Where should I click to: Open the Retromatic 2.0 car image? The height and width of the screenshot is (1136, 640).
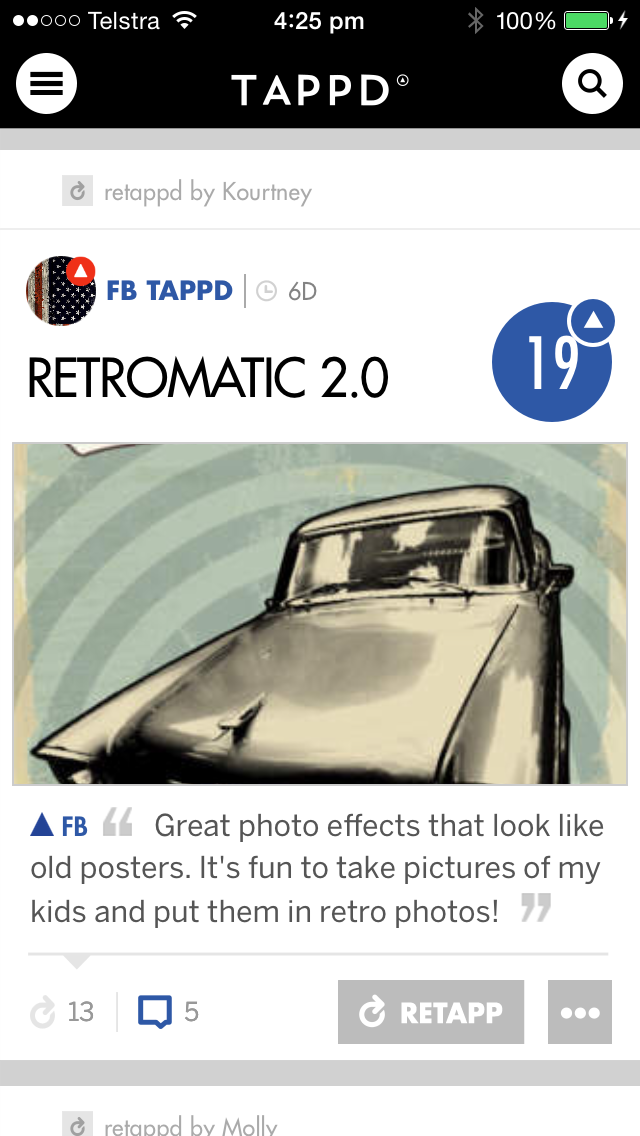tap(320, 614)
